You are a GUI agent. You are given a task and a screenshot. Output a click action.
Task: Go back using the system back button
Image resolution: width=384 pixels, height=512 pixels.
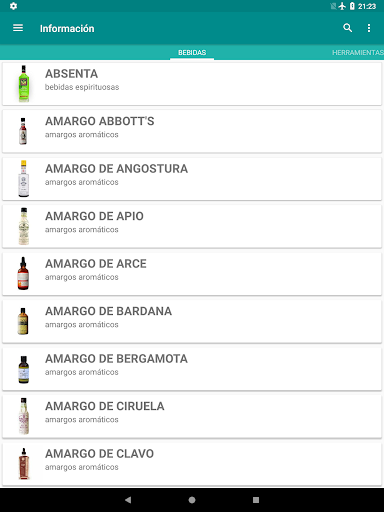tap(128, 500)
